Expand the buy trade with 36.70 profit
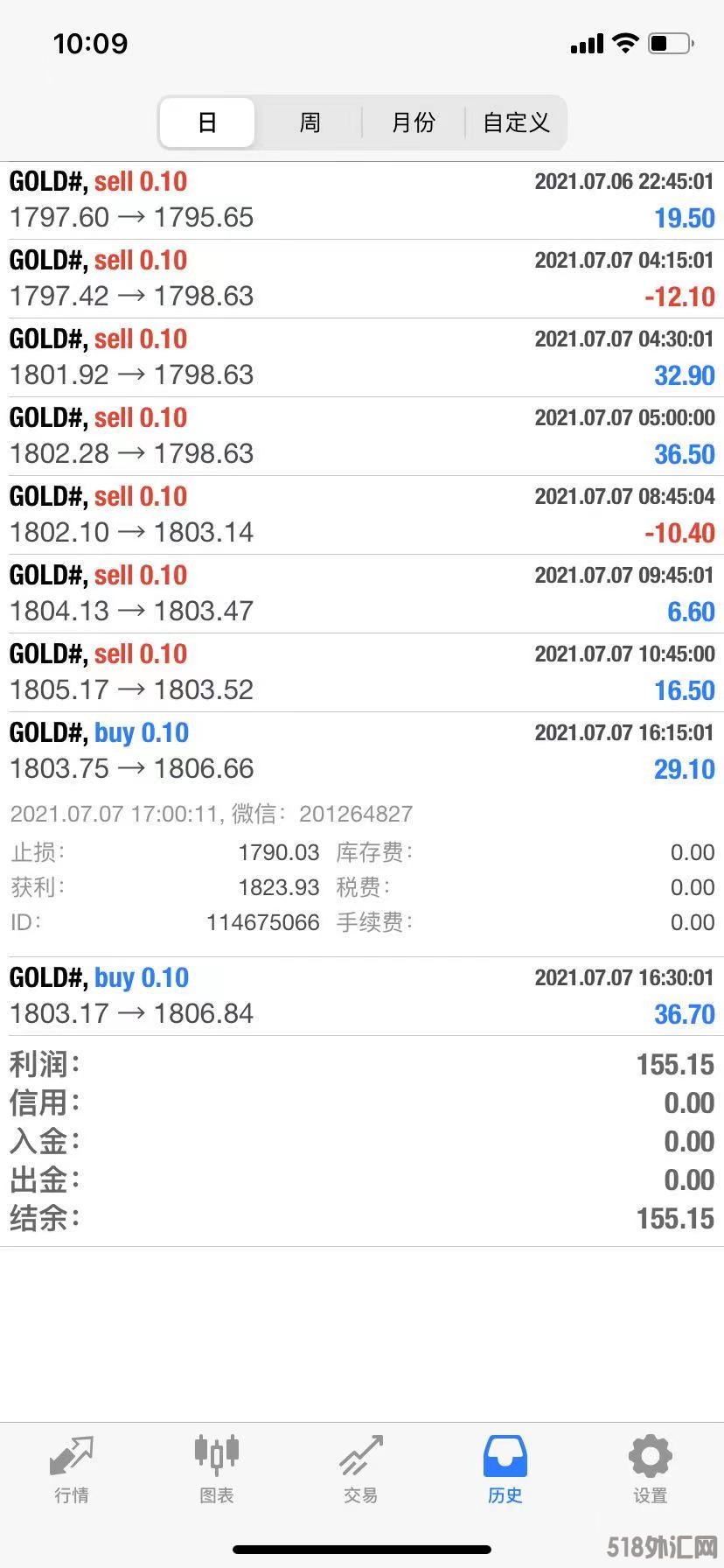Image resolution: width=724 pixels, height=1568 pixels. 362,997
